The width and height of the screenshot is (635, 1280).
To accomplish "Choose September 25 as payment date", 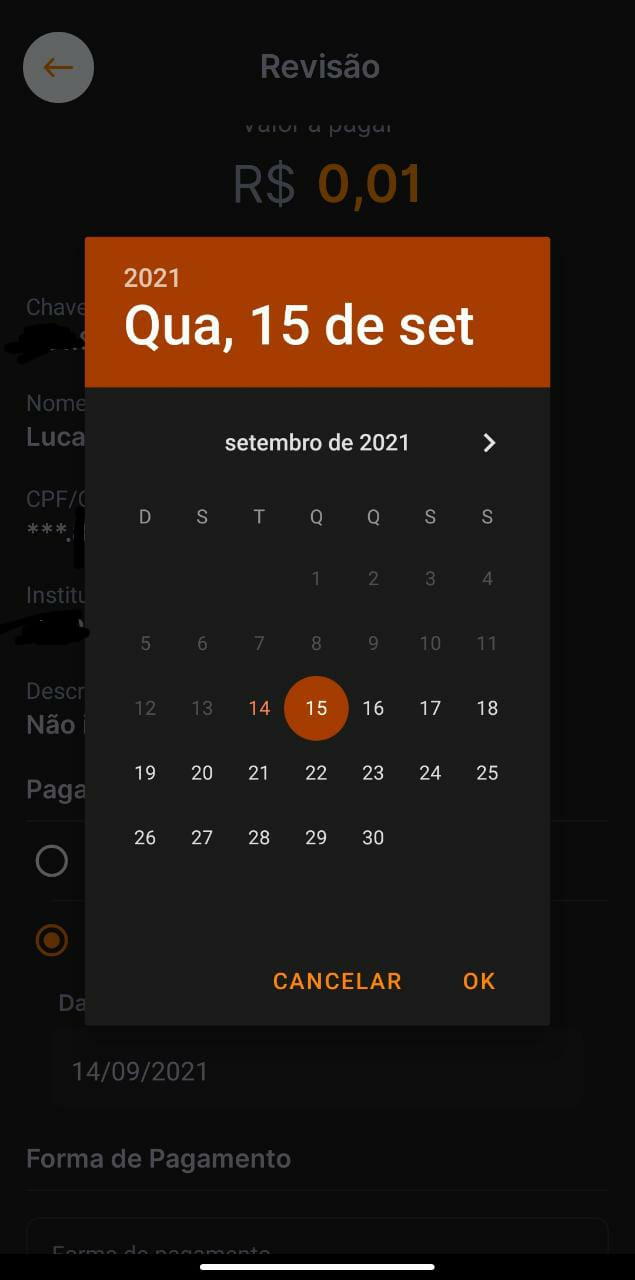I will [x=487, y=773].
